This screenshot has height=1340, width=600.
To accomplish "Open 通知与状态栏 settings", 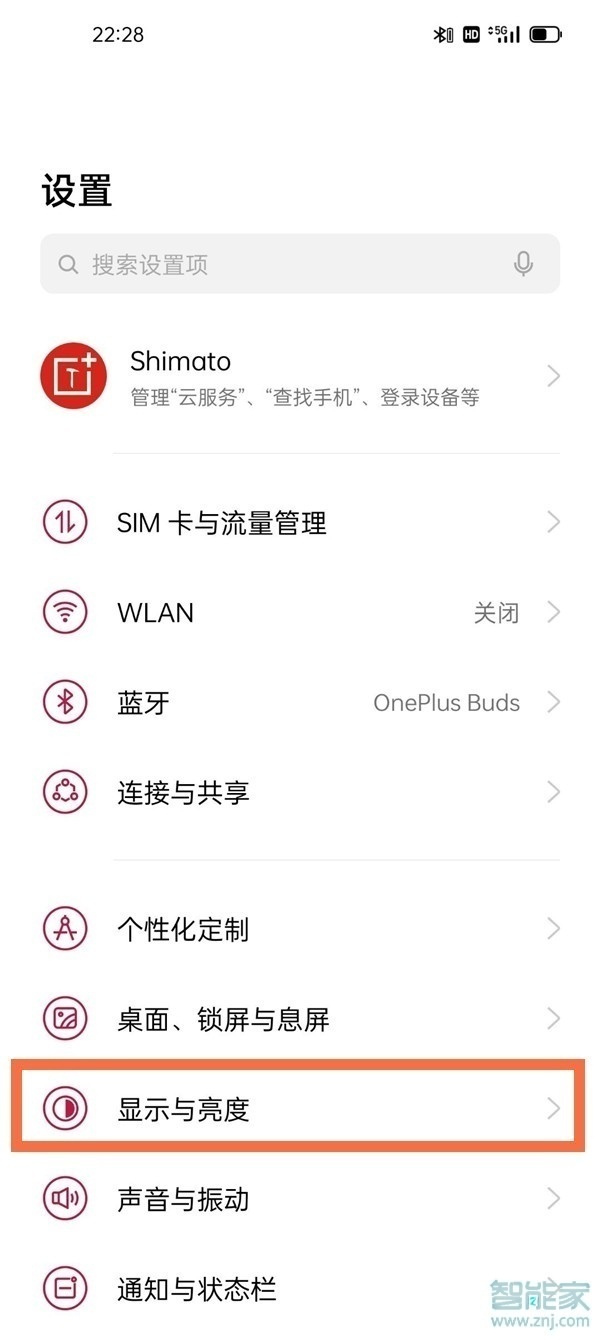I will click(x=300, y=1288).
